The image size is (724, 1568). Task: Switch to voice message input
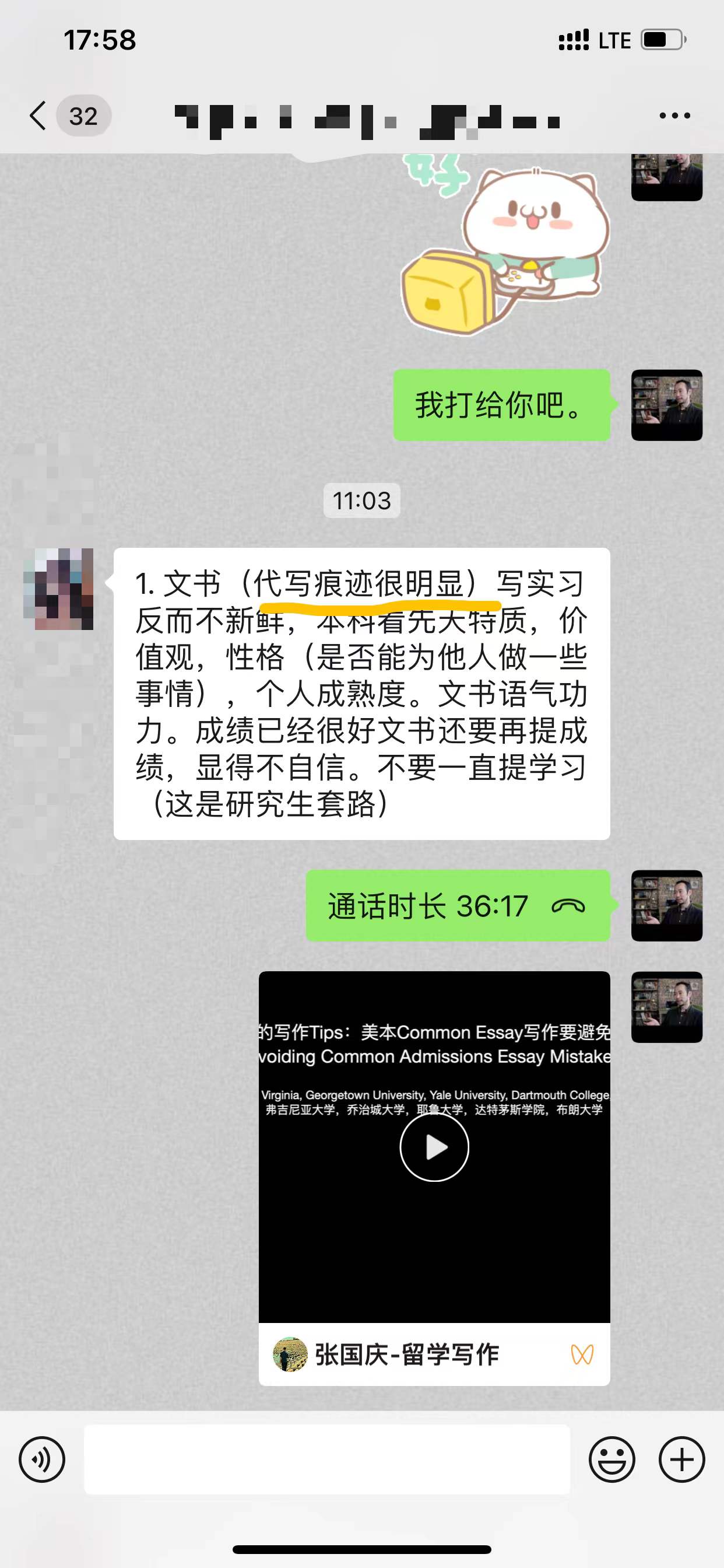pyautogui.click(x=41, y=1459)
